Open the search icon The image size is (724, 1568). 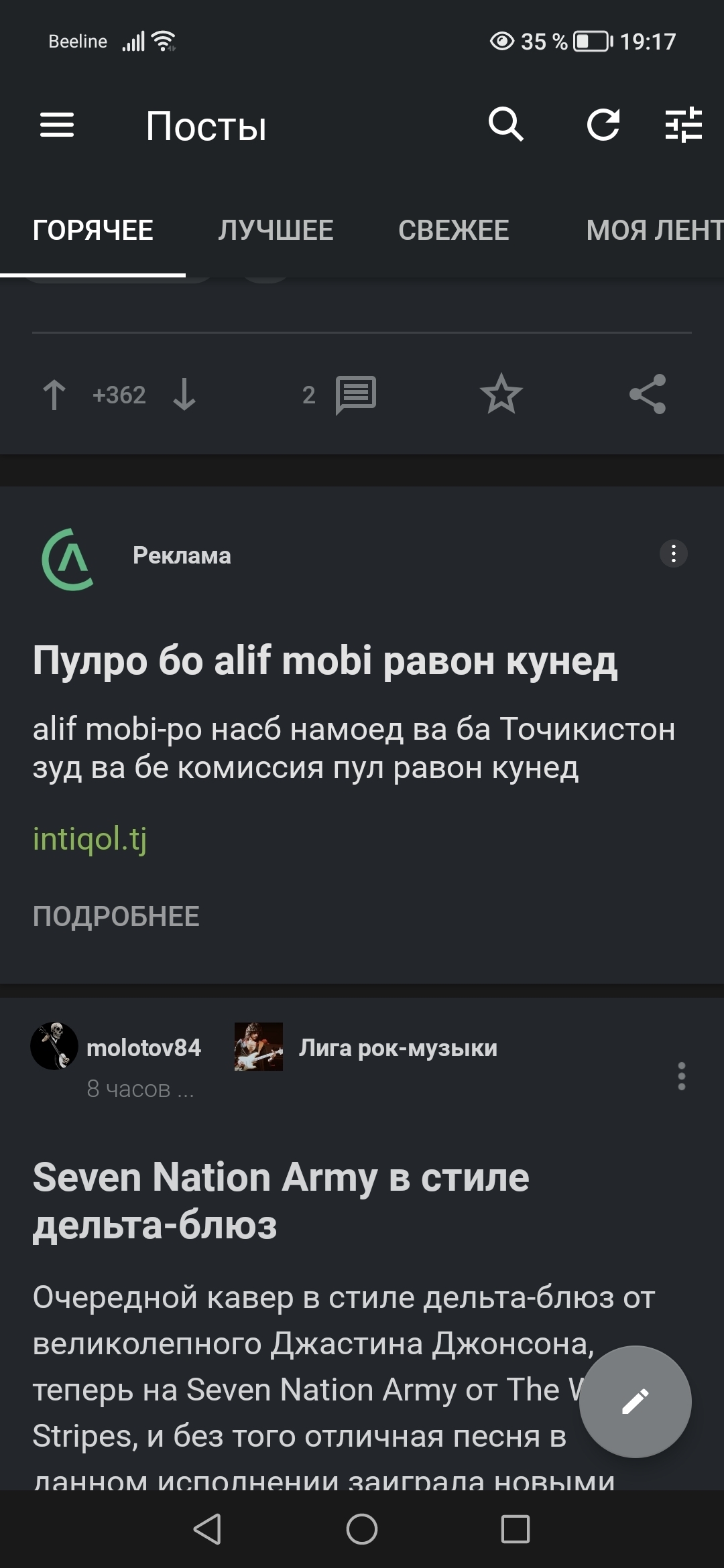pos(505,125)
